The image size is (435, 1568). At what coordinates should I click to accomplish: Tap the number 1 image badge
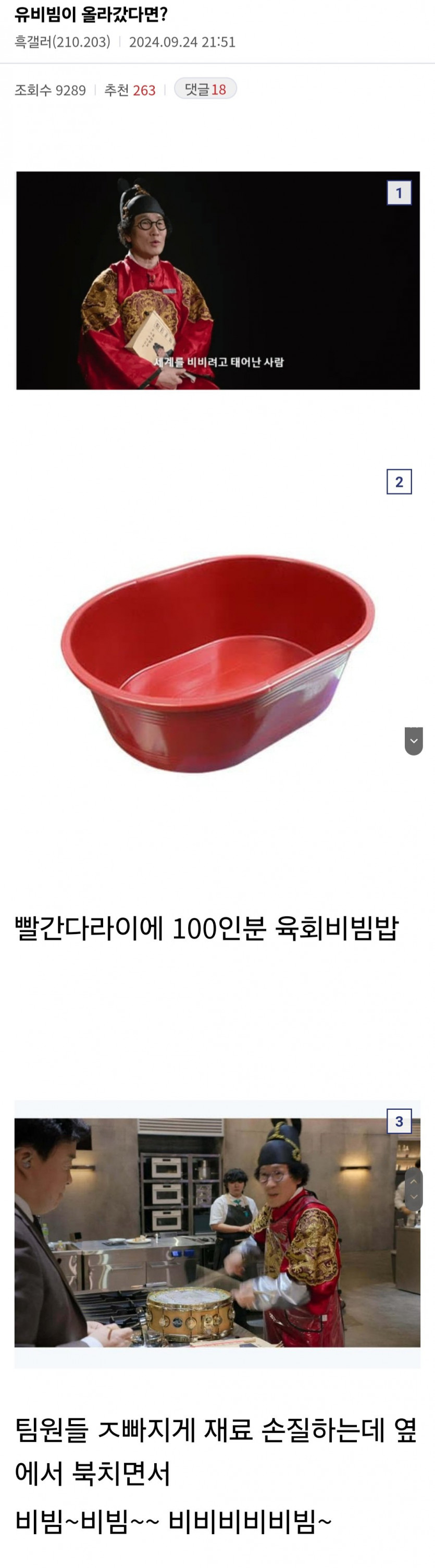(399, 193)
